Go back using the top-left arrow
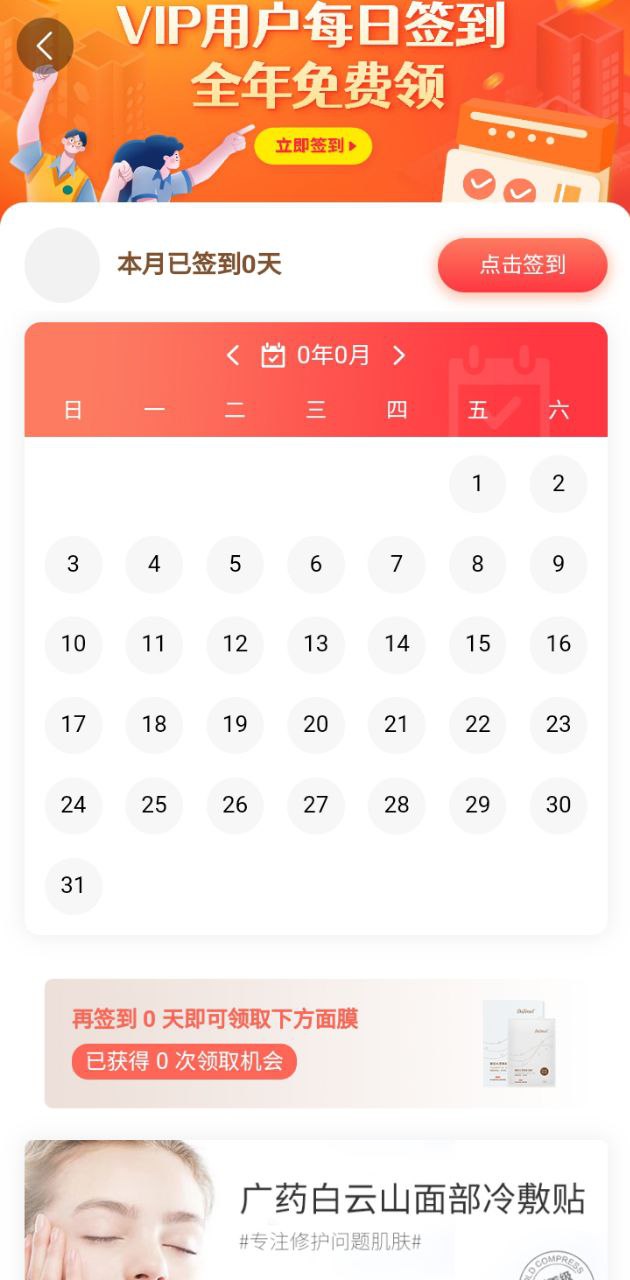Viewport: 630px width, 1280px height. tap(45, 46)
